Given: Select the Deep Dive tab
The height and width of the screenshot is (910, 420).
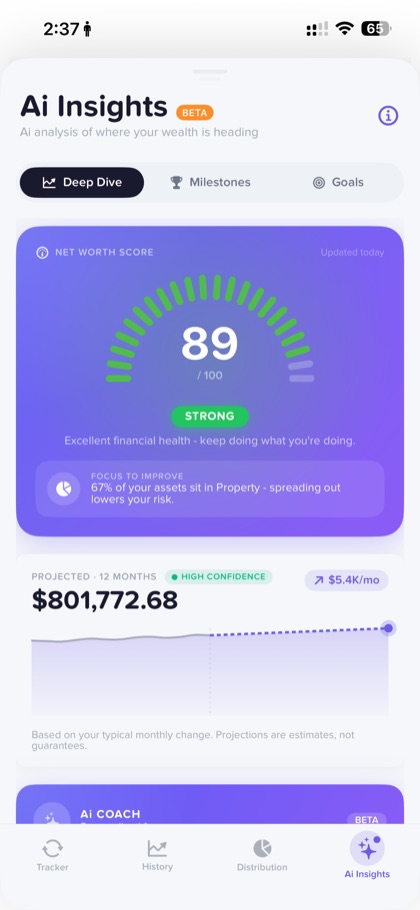Looking at the screenshot, I should pyautogui.click(x=82, y=182).
